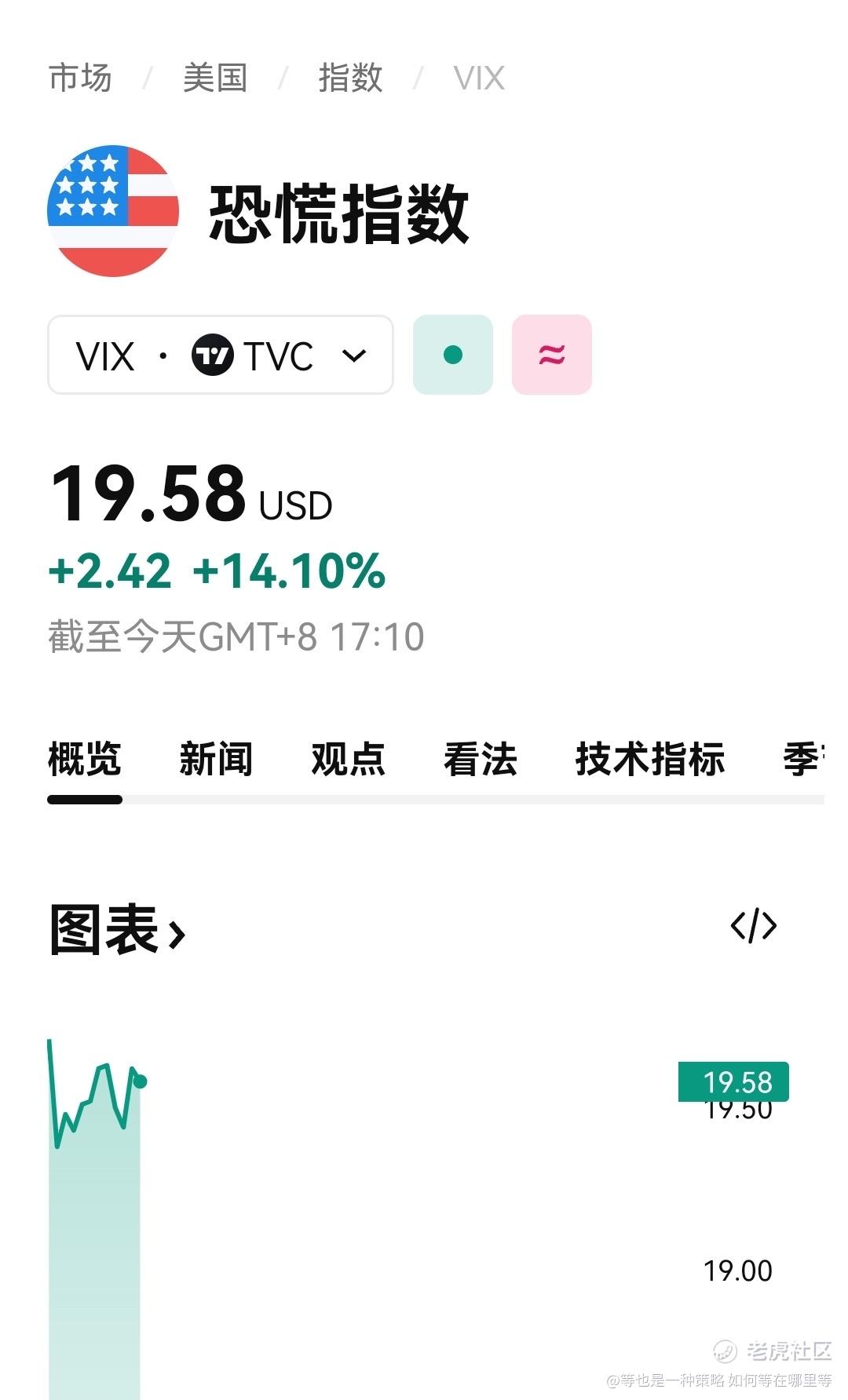Screen dimensions: 848x1400
Task: Select the 概览 tab
Action: pyautogui.click(x=84, y=759)
